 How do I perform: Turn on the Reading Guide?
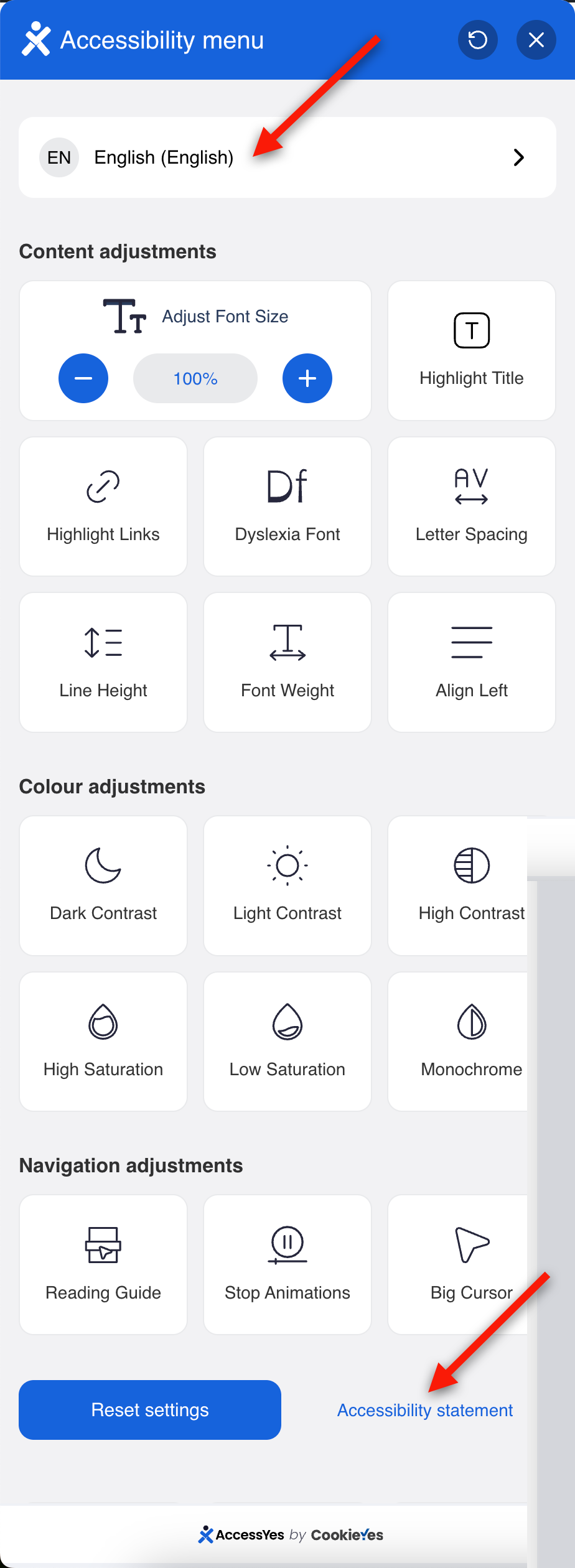[x=103, y=1264]
